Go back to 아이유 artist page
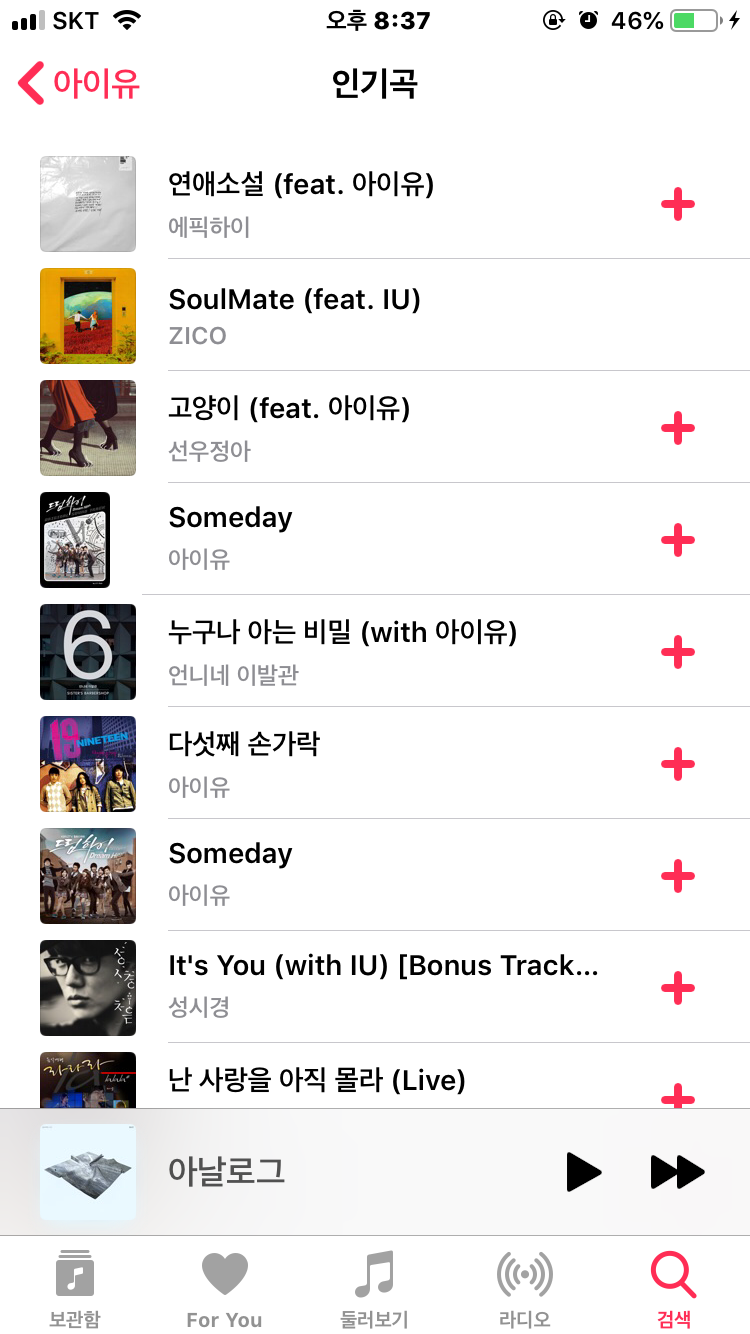The width and height of the screenshot is (750, 1334). (80, 83)
